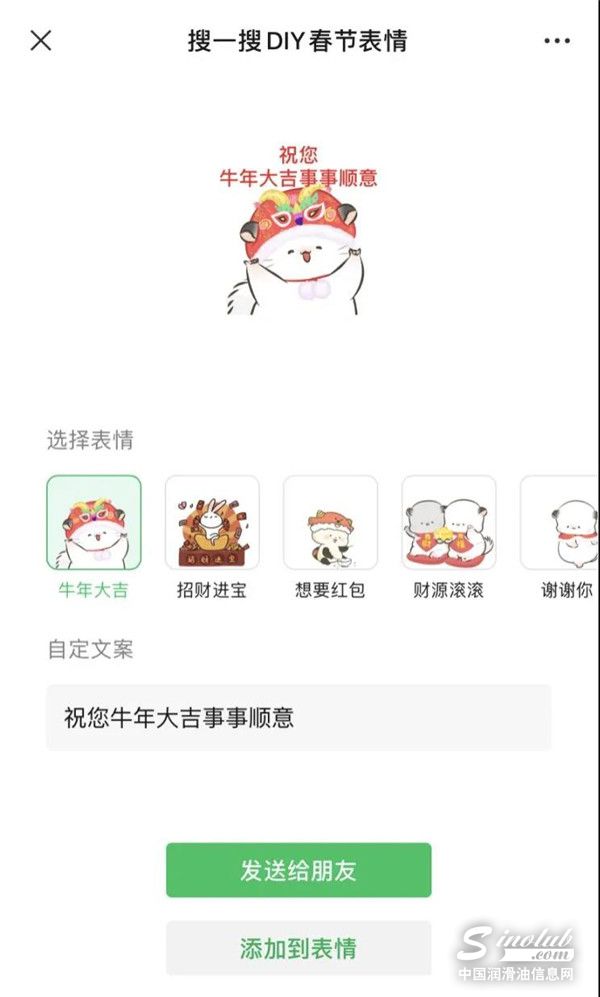The height and width of the screenshot is (997, 600).
Task: Open the three-dot overflow menu
Action: click(x=557, y=41)
